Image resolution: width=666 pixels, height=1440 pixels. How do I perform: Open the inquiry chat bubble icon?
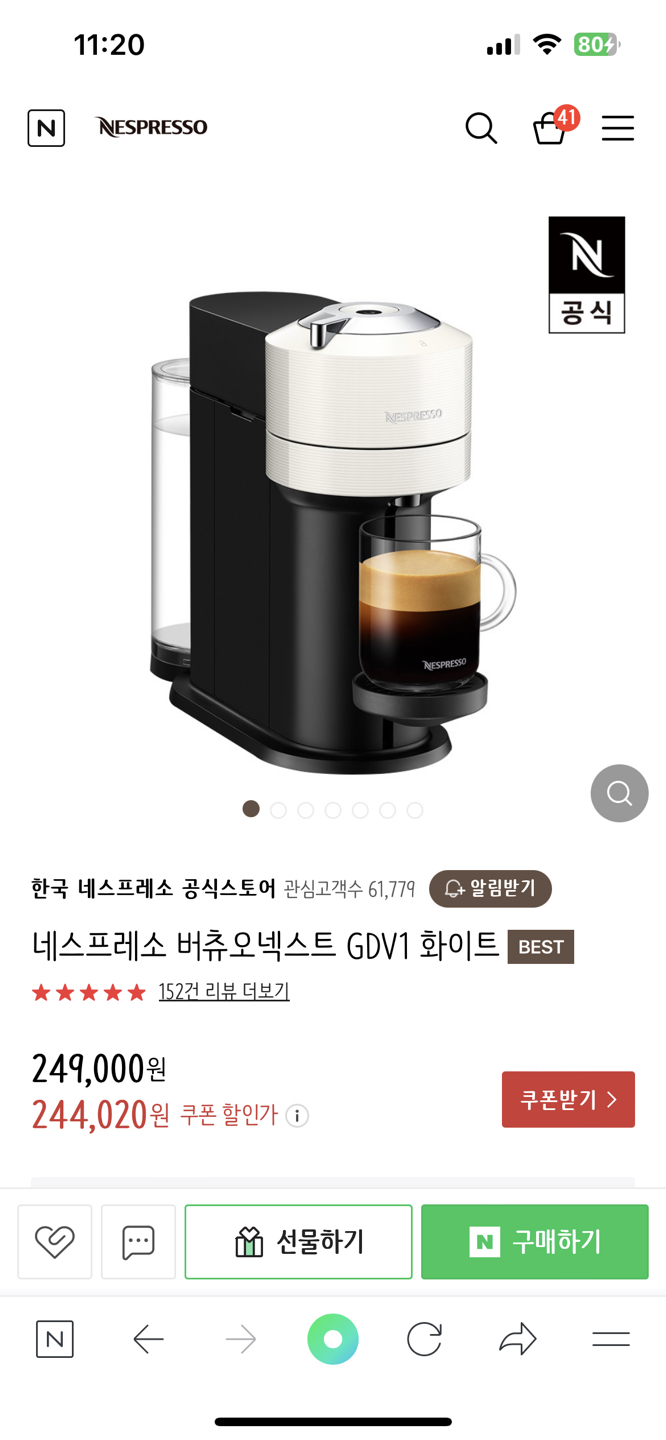138,1242
